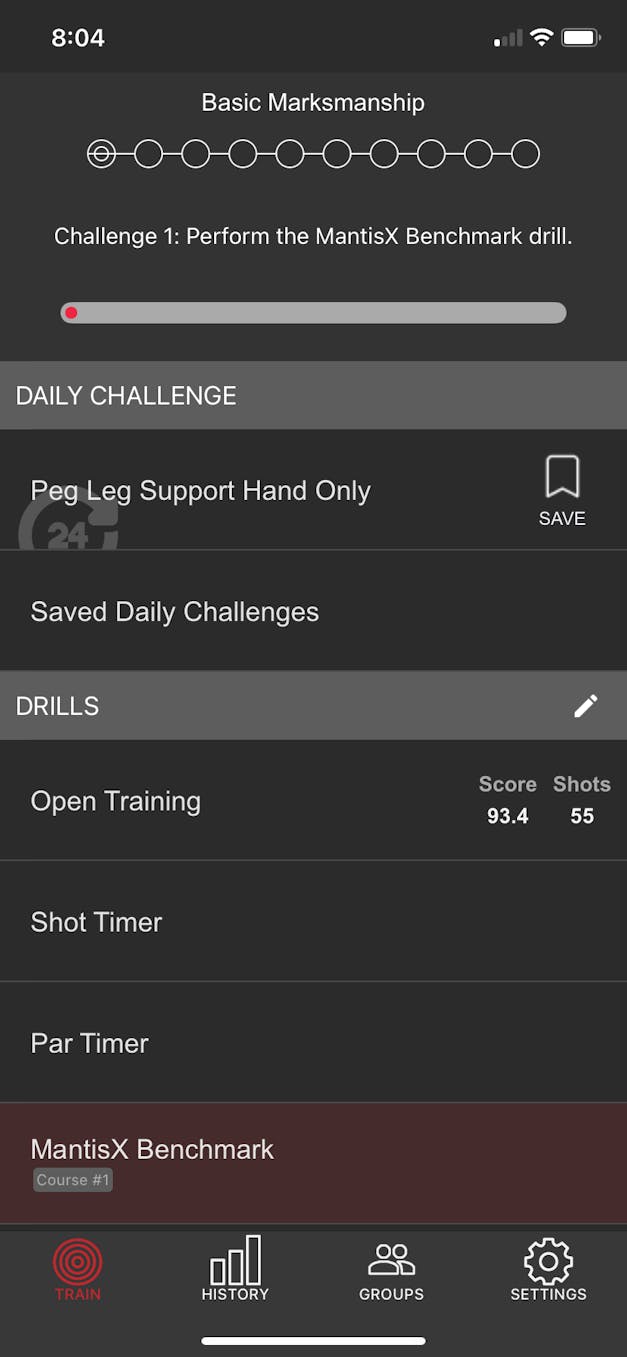Image resolution: width=627 pixels, height=1357 pixels.
Task: Open Saved Daily Challenges
Action: [x=175, y=612]
